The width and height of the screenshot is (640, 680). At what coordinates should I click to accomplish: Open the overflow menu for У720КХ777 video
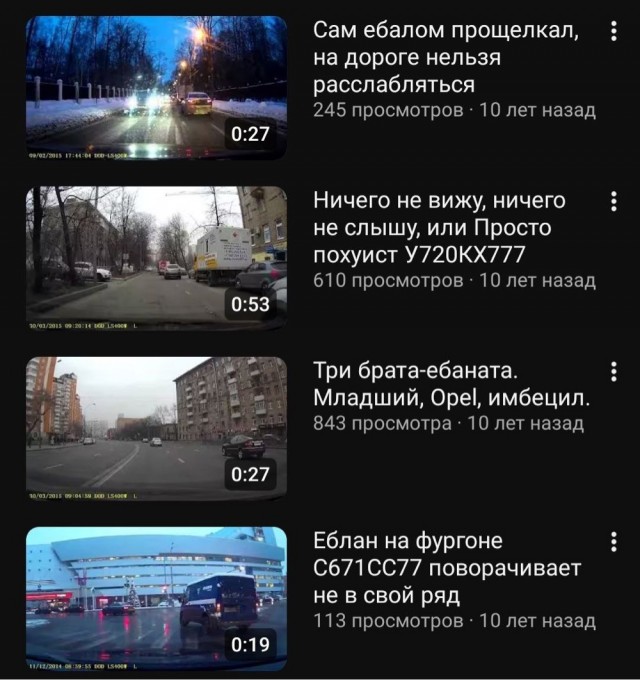612,202
